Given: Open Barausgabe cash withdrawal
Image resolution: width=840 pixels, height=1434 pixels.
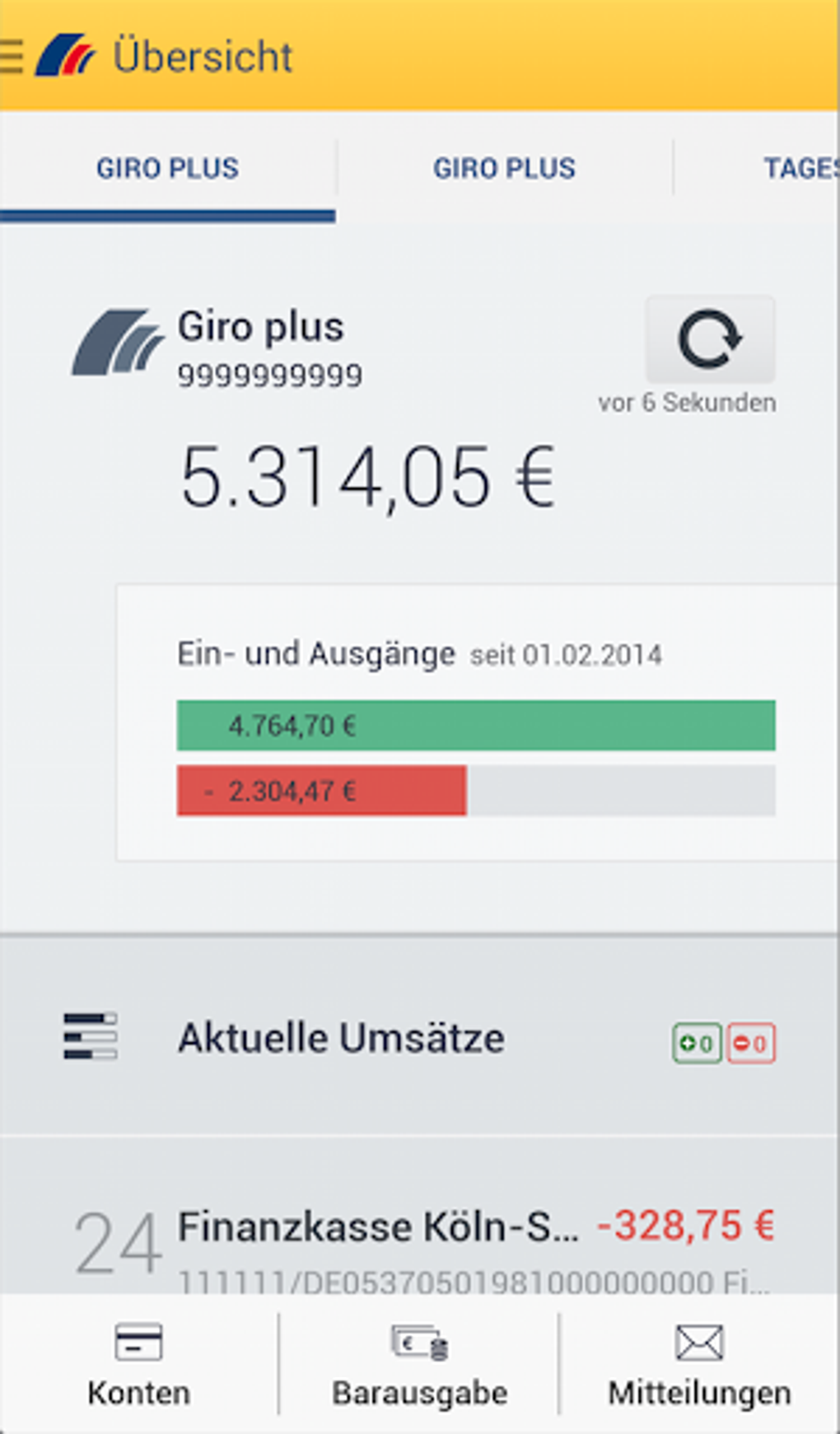Looking at the screenshot, I should 419,1364.
